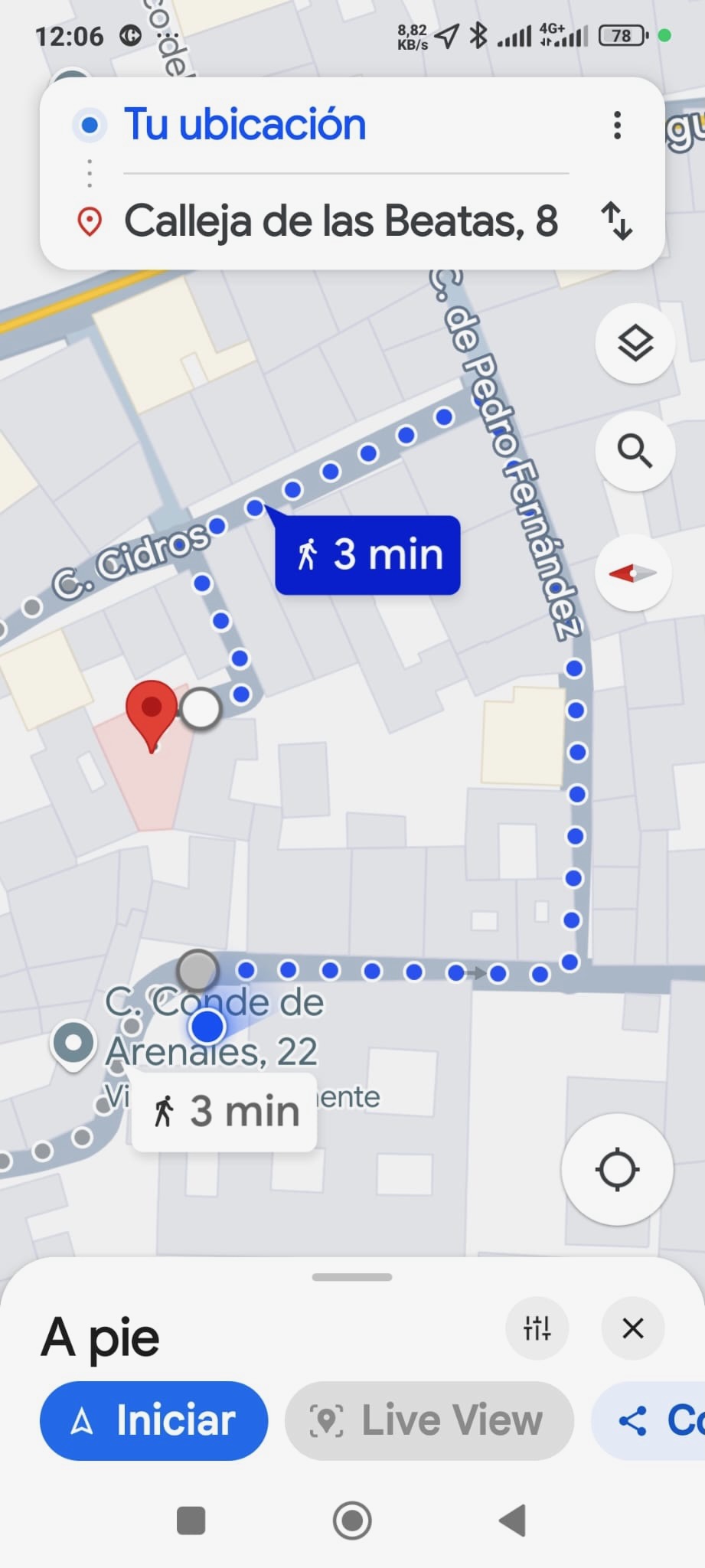Image resolution: width=705 pixels, height=1568 pixels.
Task: Change destination Calleja de las Beatas, 8
Action: point(341,221)
